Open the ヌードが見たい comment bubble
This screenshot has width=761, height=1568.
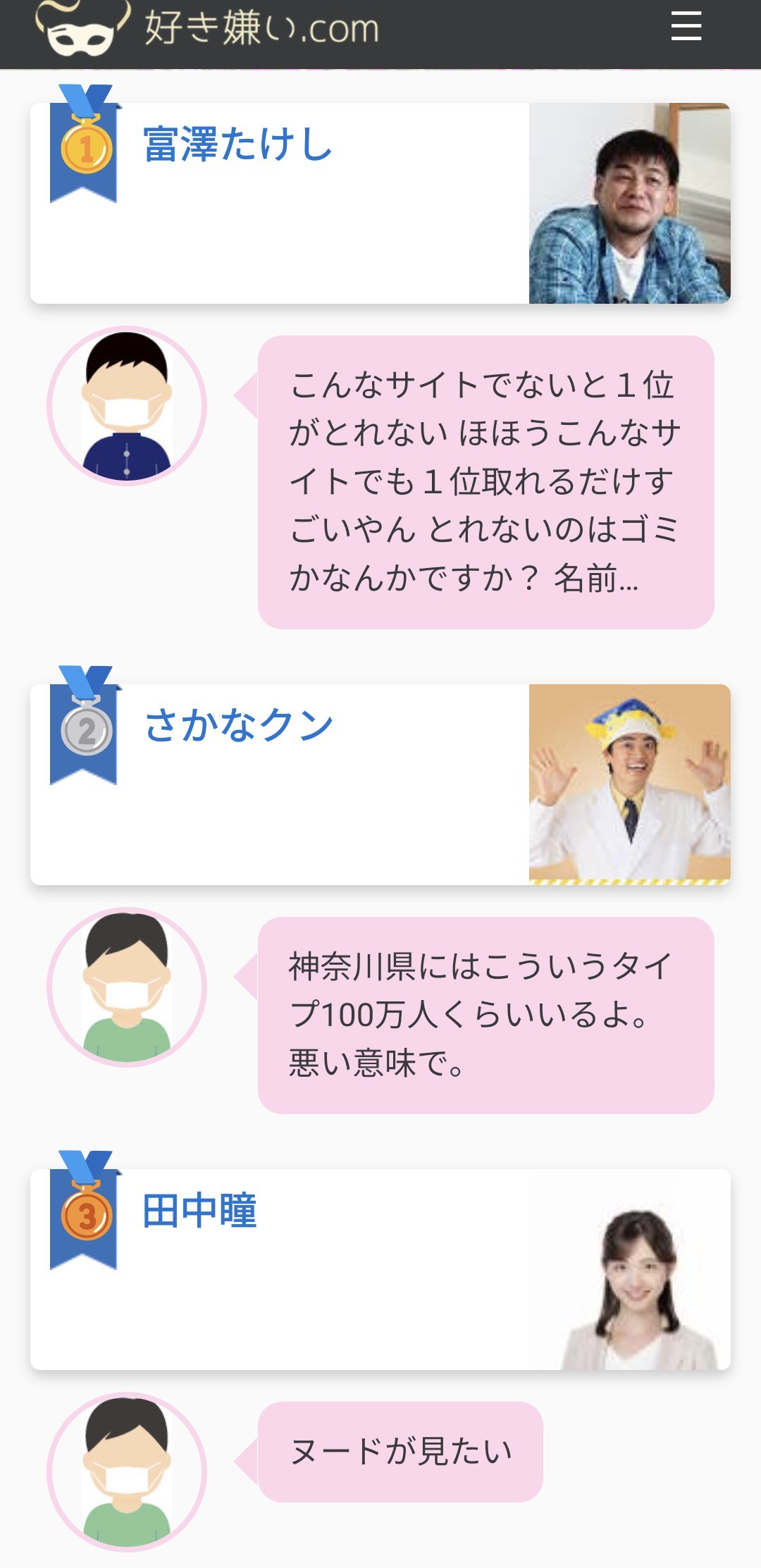[400, 1452]
